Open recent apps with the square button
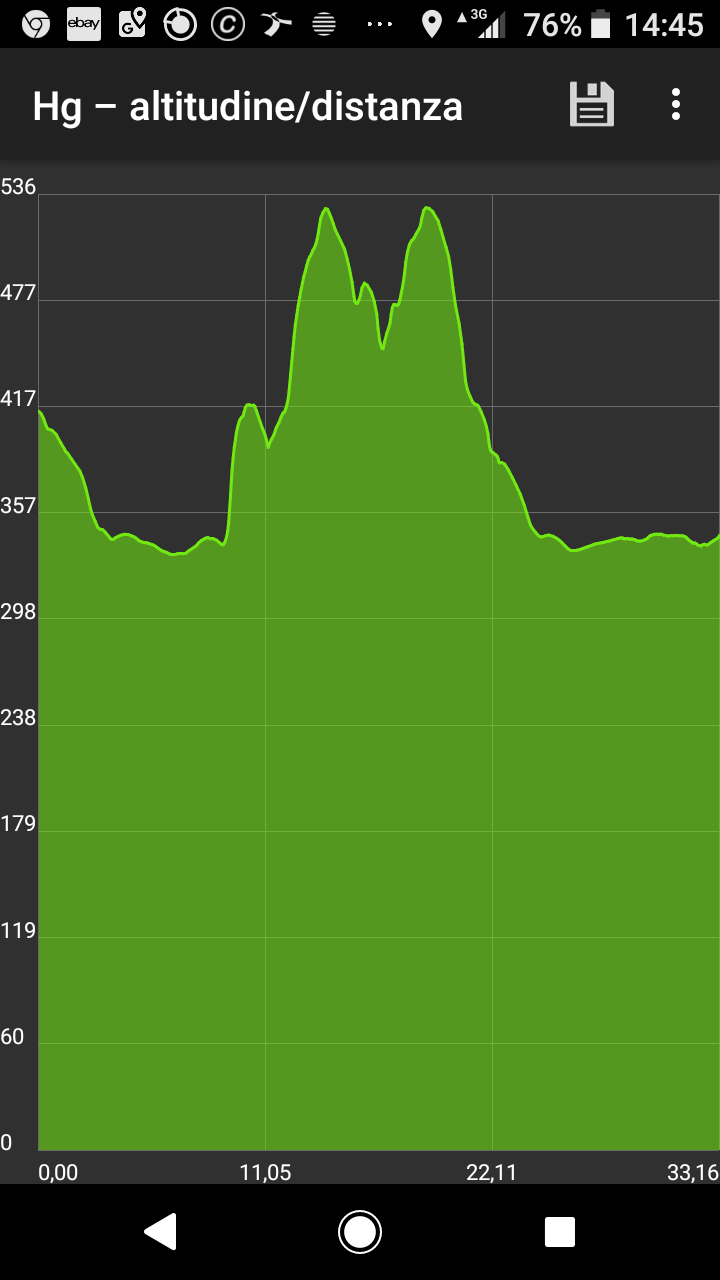The width and height of the screenshot is (720, 1280). tap(560, 1232)
